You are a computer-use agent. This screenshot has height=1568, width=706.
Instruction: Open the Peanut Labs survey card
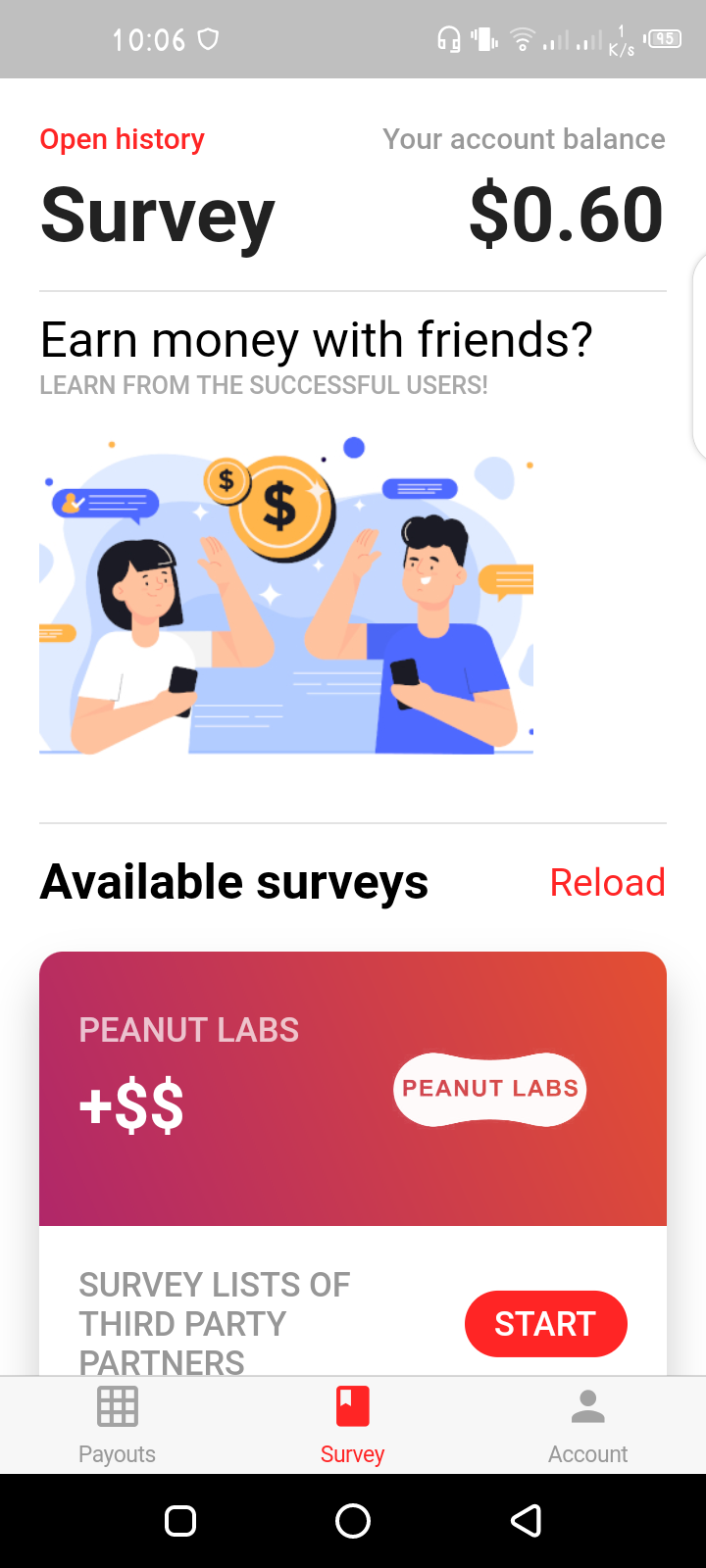tap(353, 1088)
